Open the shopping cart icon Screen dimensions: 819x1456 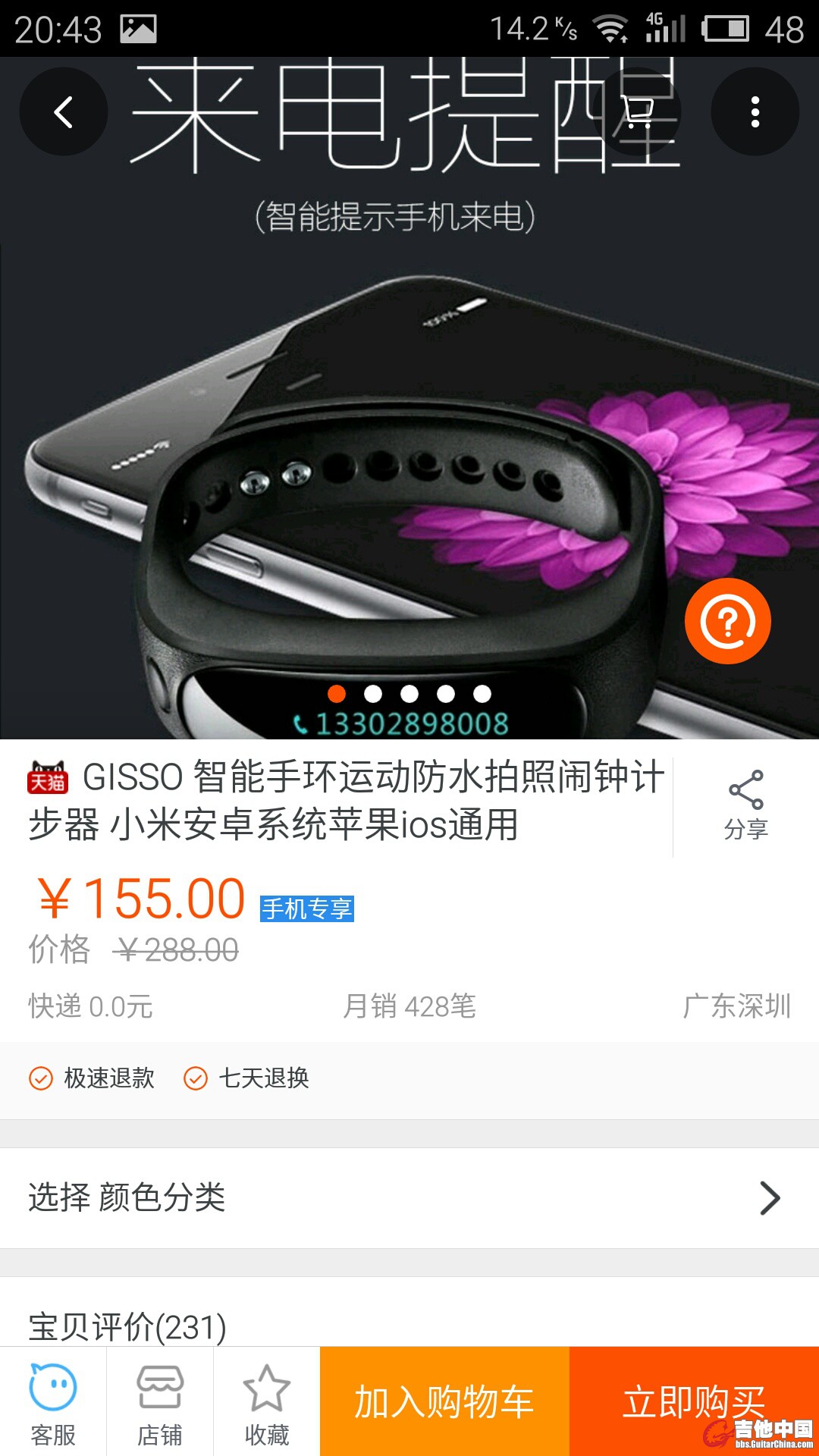point(638,112)
